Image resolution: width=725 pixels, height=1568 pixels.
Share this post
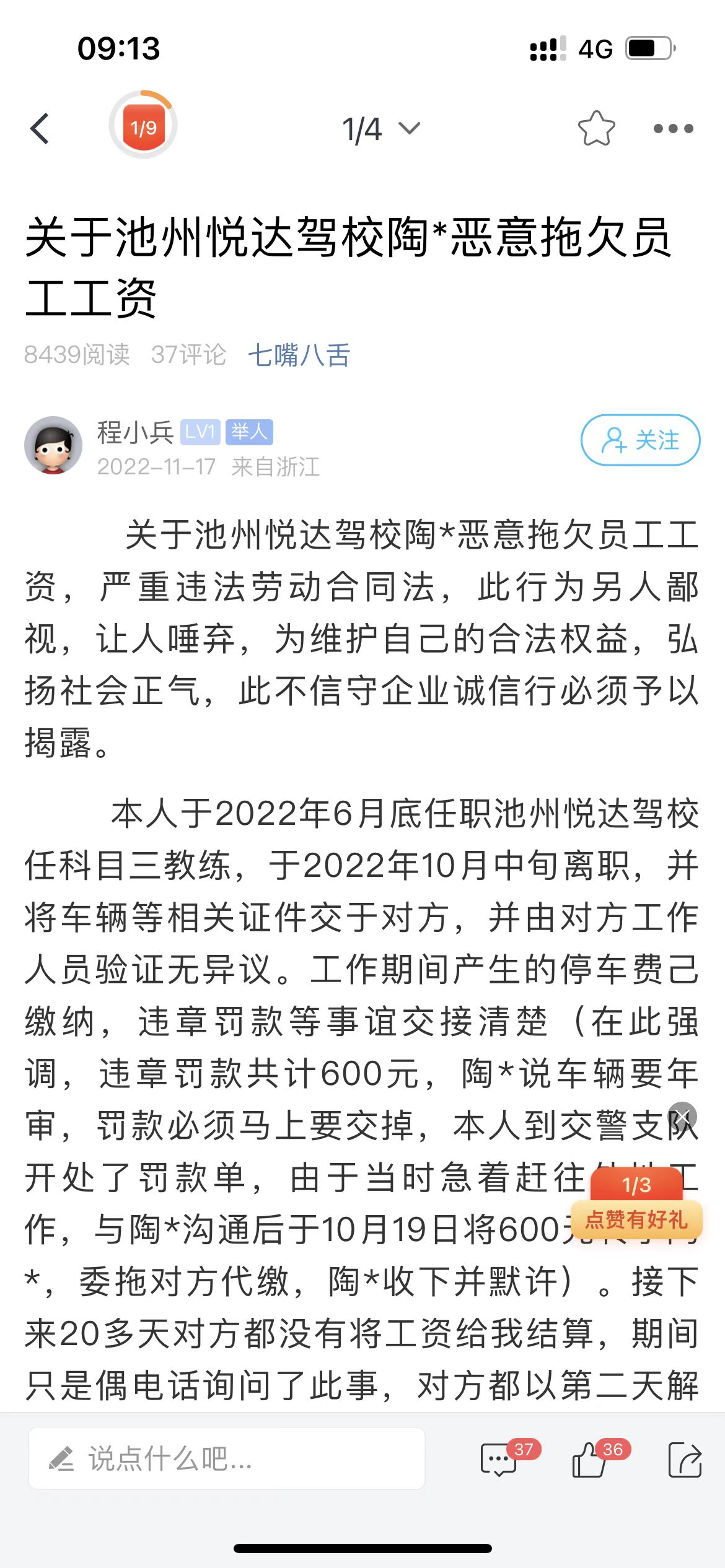click(685, 1459)
